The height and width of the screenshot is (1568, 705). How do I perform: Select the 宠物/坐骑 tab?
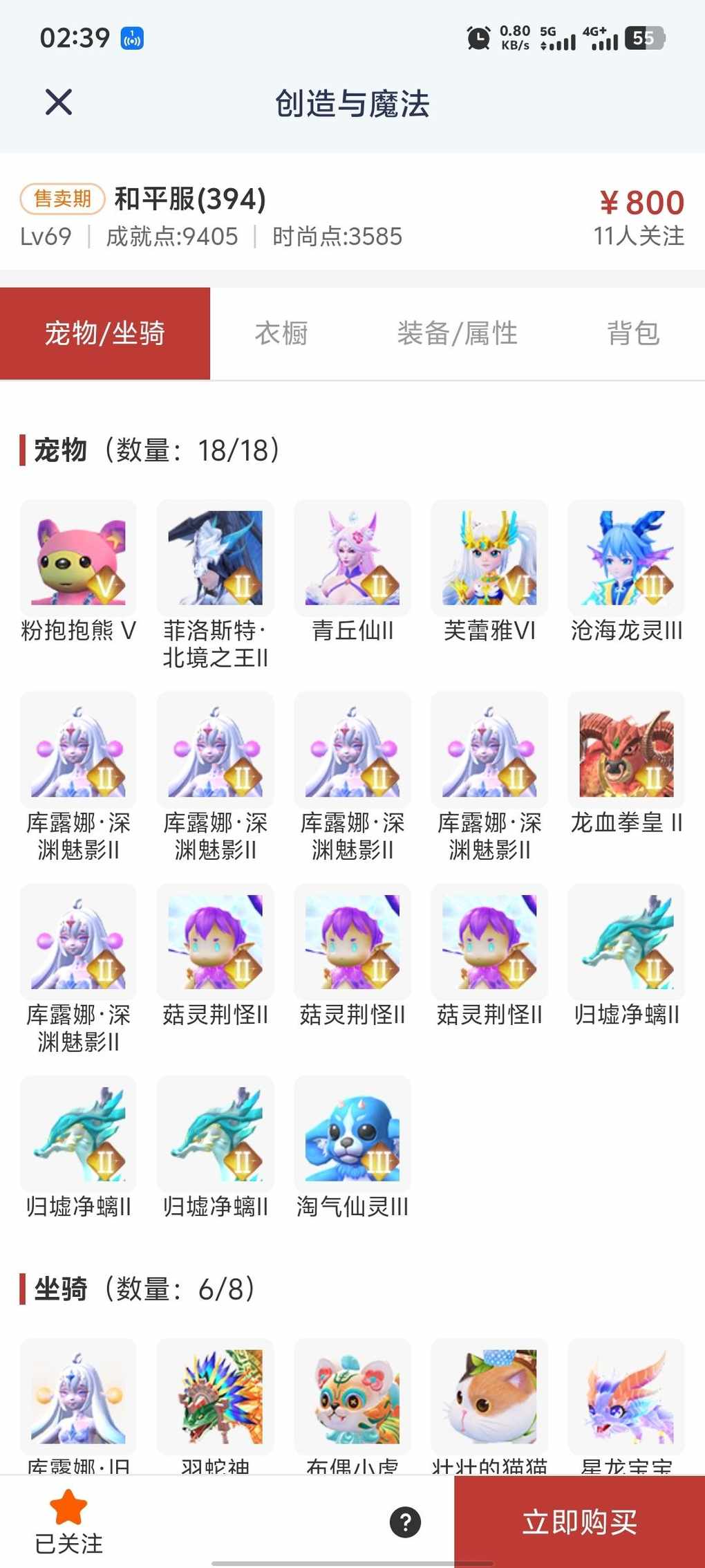[105, 333]
